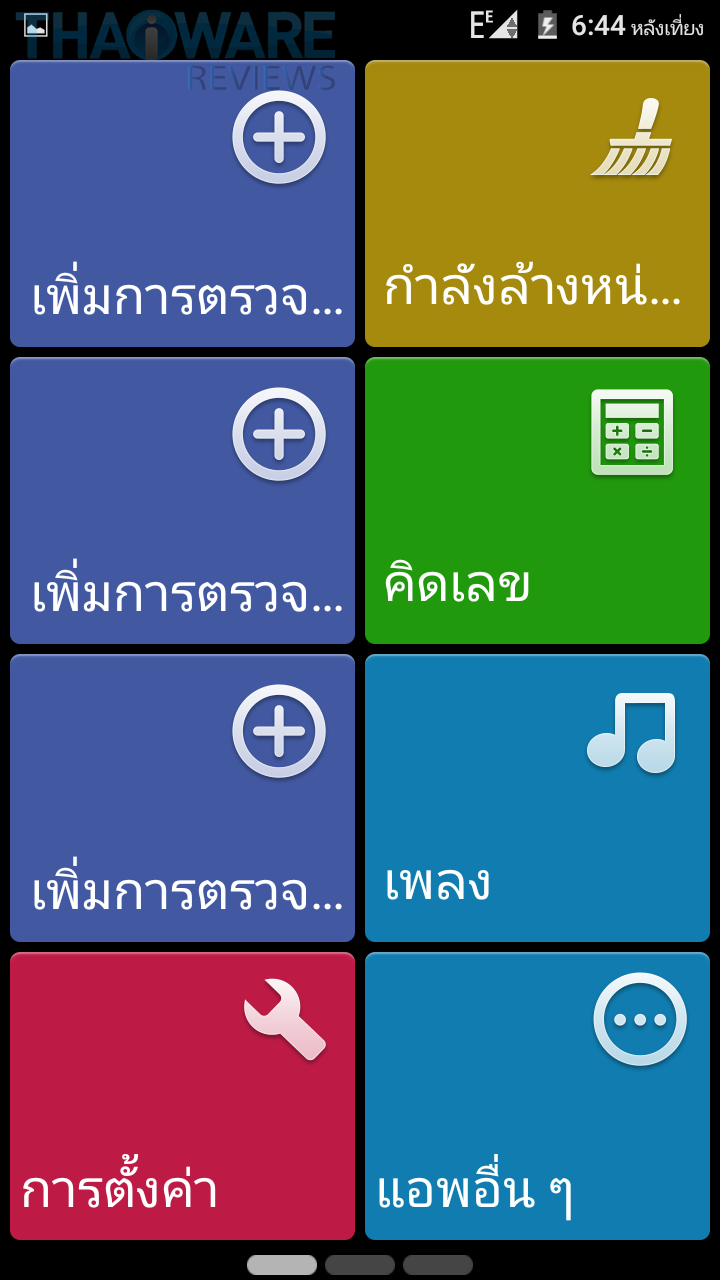The image size is (720, 1280).
Task: Open แอพอื่น ๆ more apps tile
Action: [537, 1095]
